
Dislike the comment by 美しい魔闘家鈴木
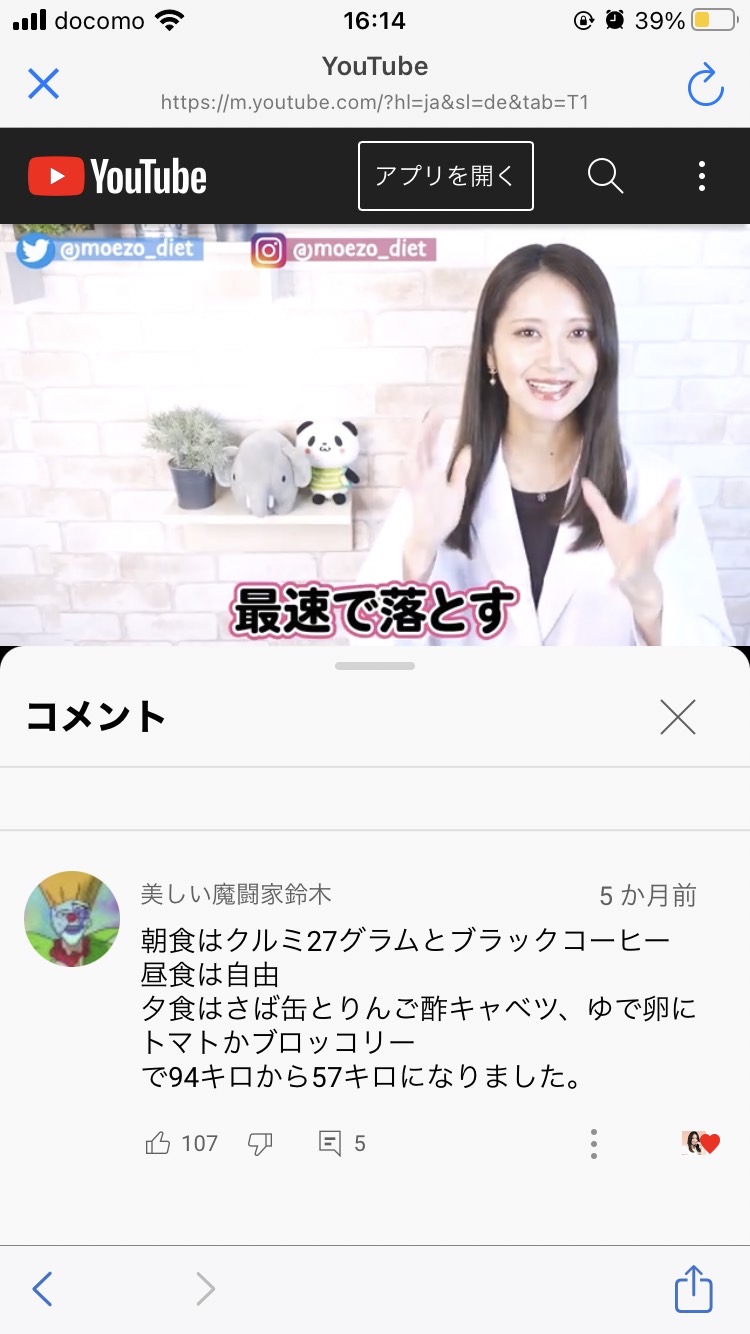click(260, 1144)
